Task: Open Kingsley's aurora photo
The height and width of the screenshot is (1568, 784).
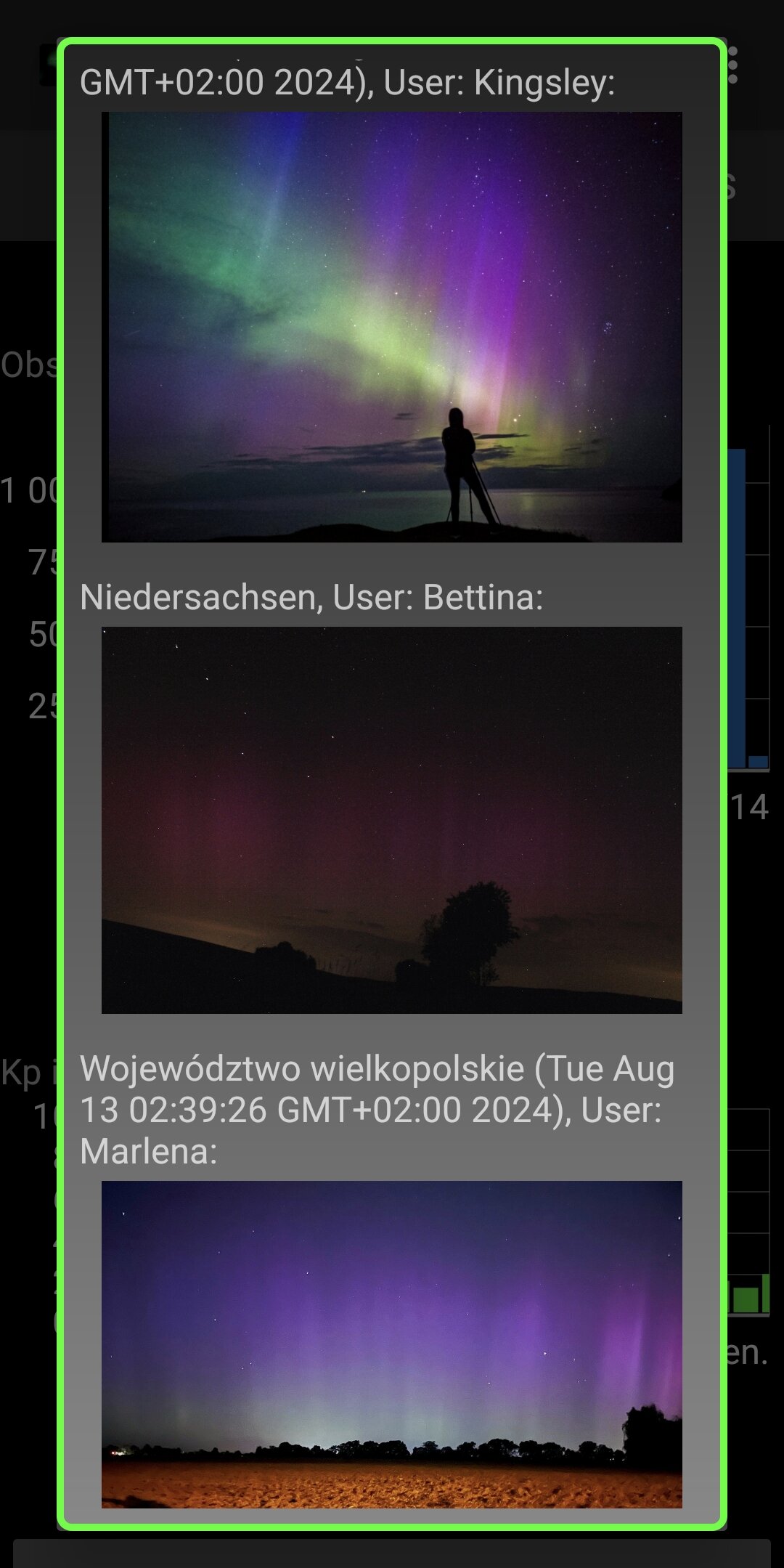Action: coord(392,327)
